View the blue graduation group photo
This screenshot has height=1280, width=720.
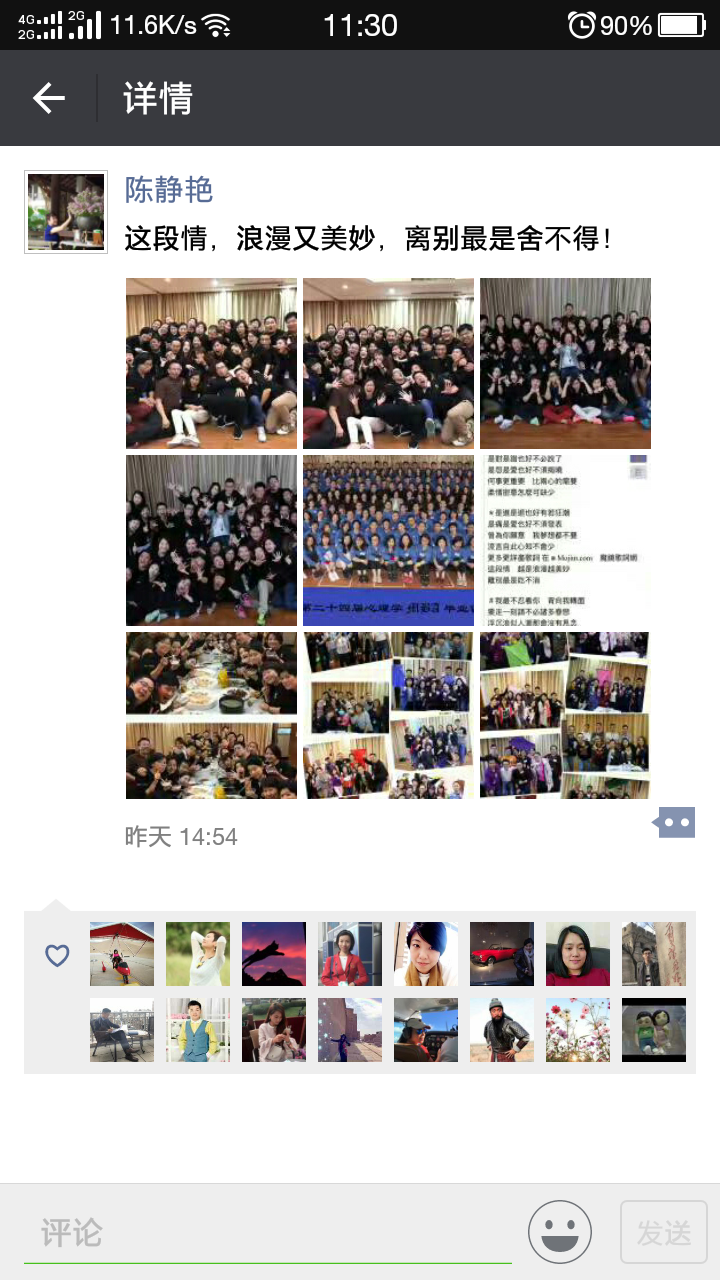[x=388, y=540]
